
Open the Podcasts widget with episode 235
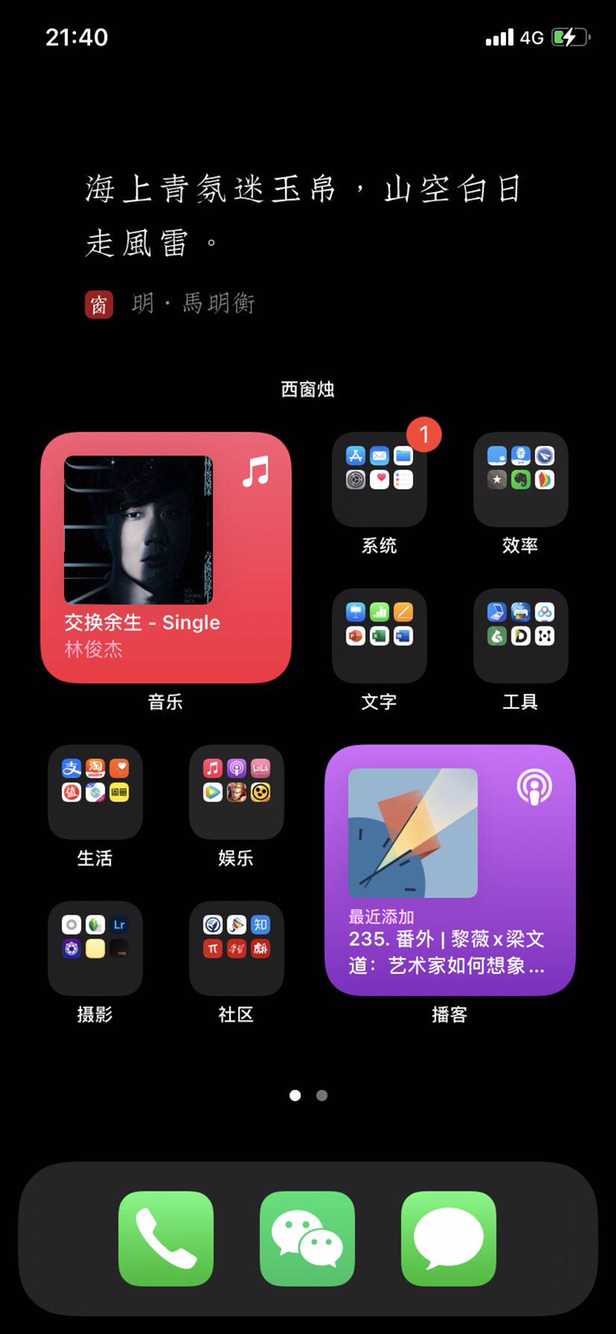(x=450, y=870)
